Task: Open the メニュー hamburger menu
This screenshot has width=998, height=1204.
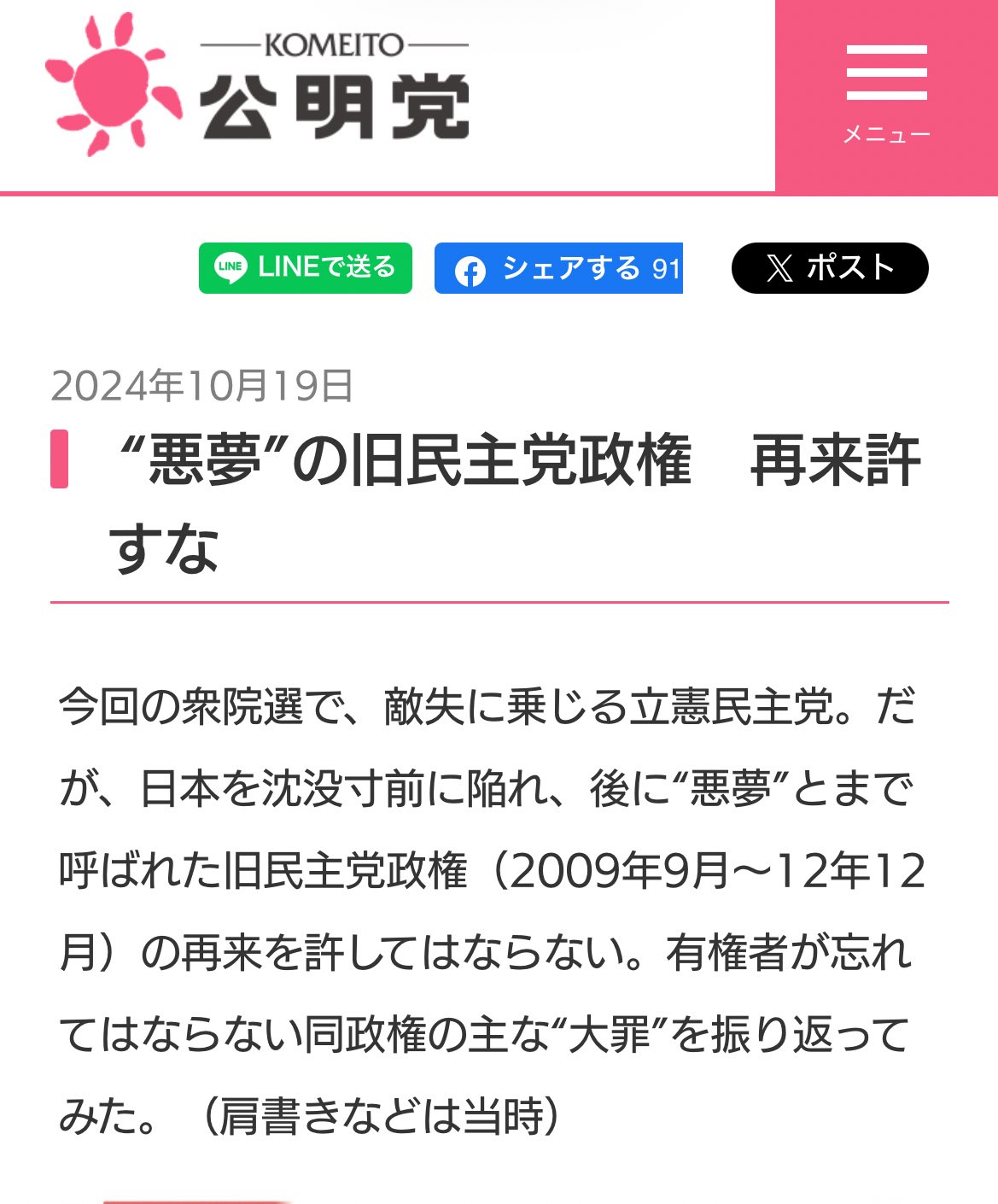Action: pos(886,96)
